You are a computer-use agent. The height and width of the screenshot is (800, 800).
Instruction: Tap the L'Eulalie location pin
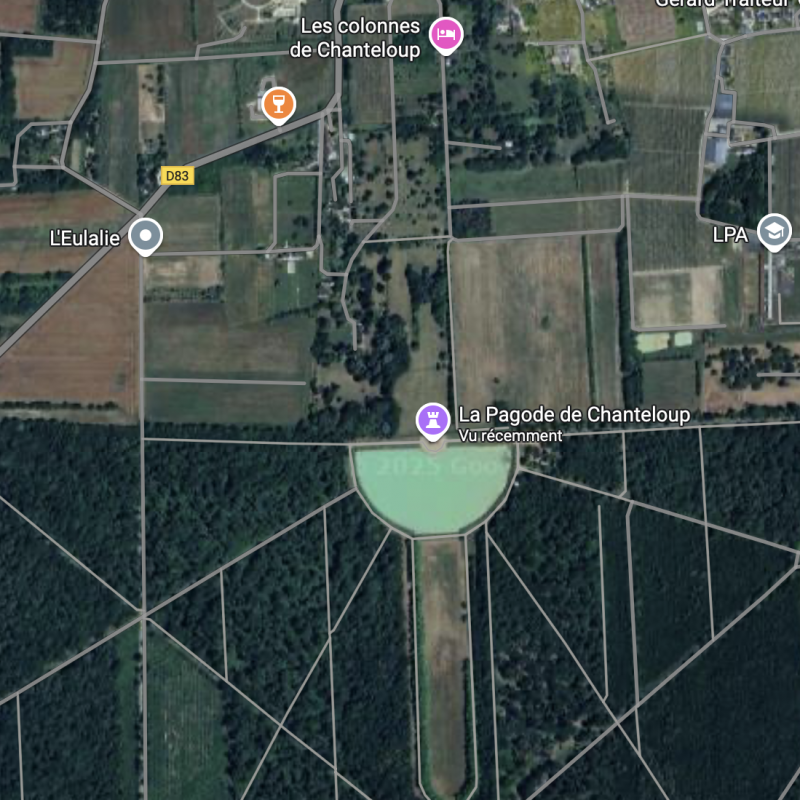[146, 237]
